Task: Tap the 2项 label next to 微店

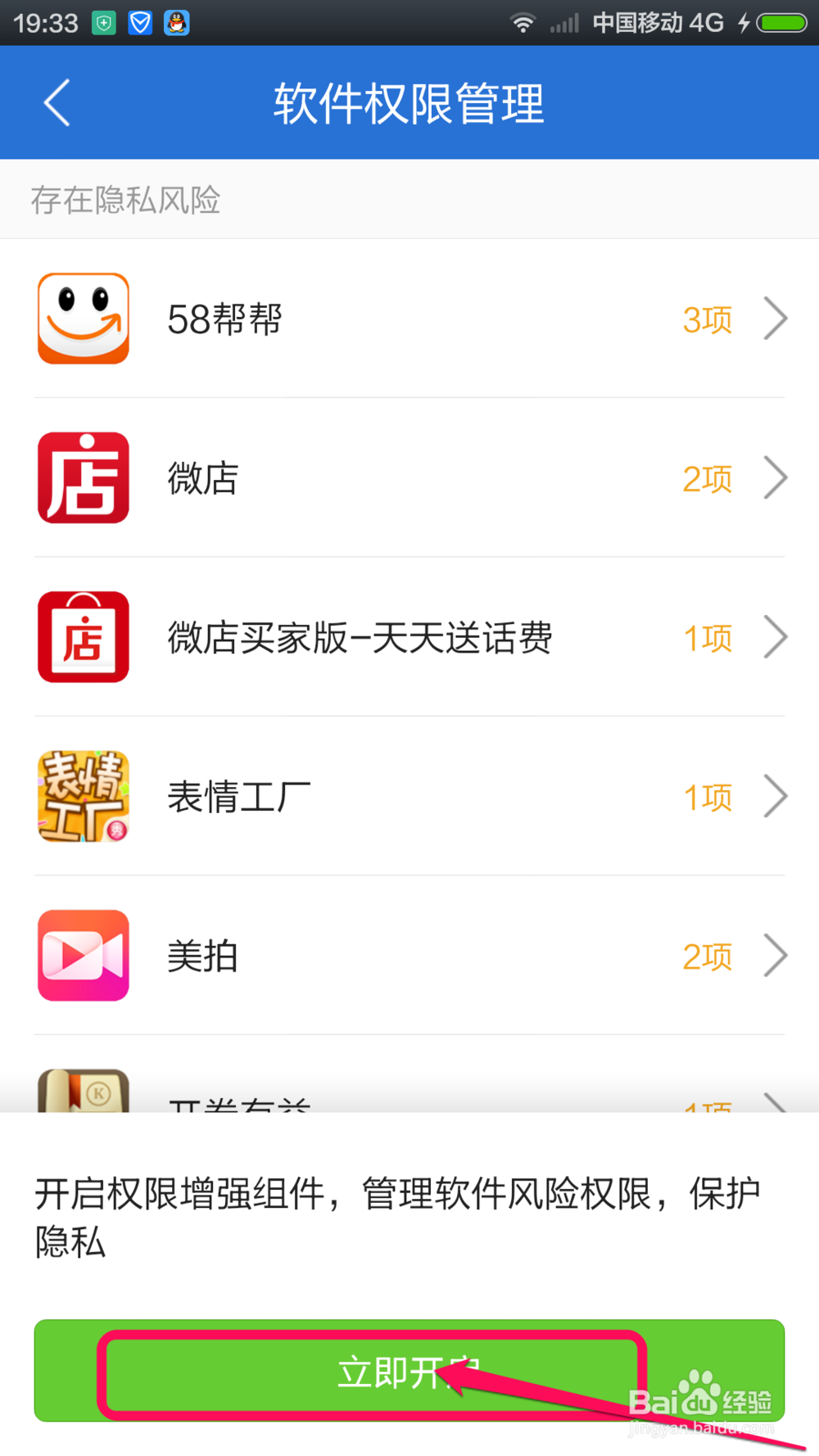Action: (707, 477)
